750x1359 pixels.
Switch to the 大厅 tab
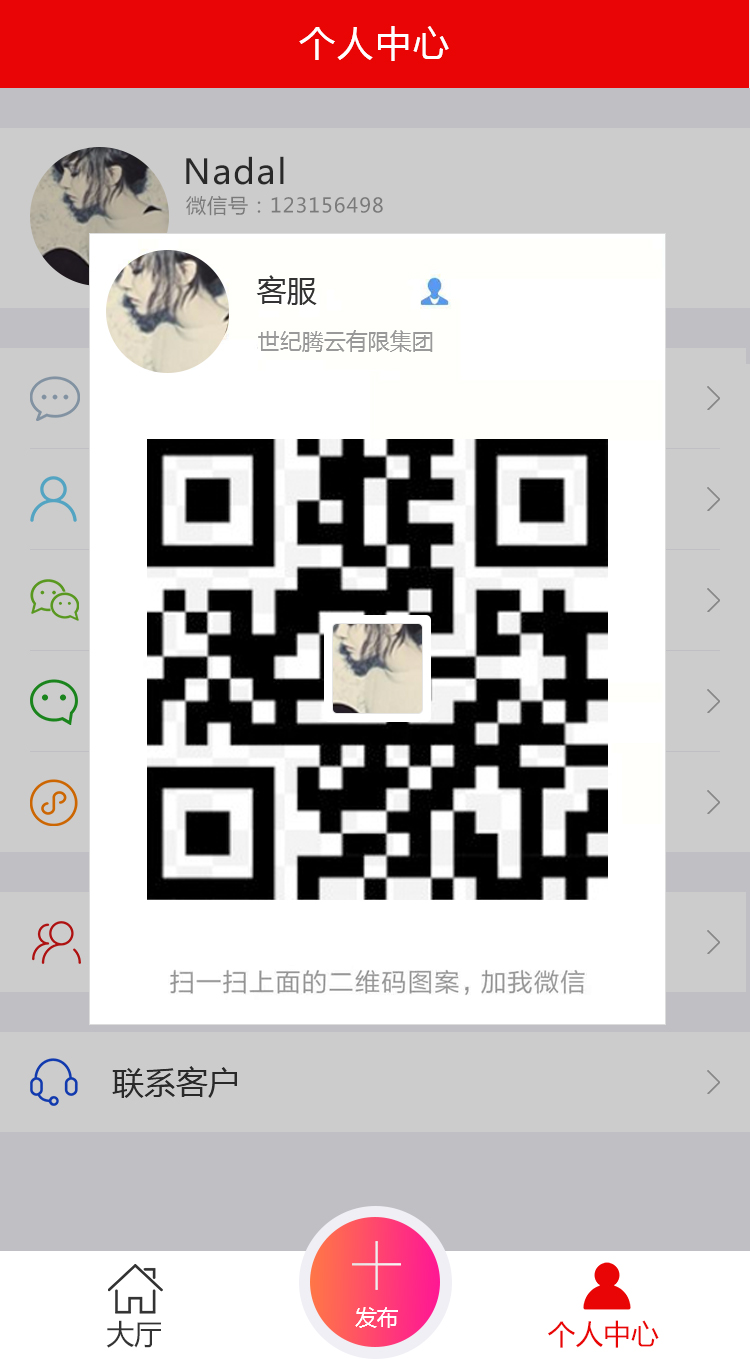[x=134, y=1305]
